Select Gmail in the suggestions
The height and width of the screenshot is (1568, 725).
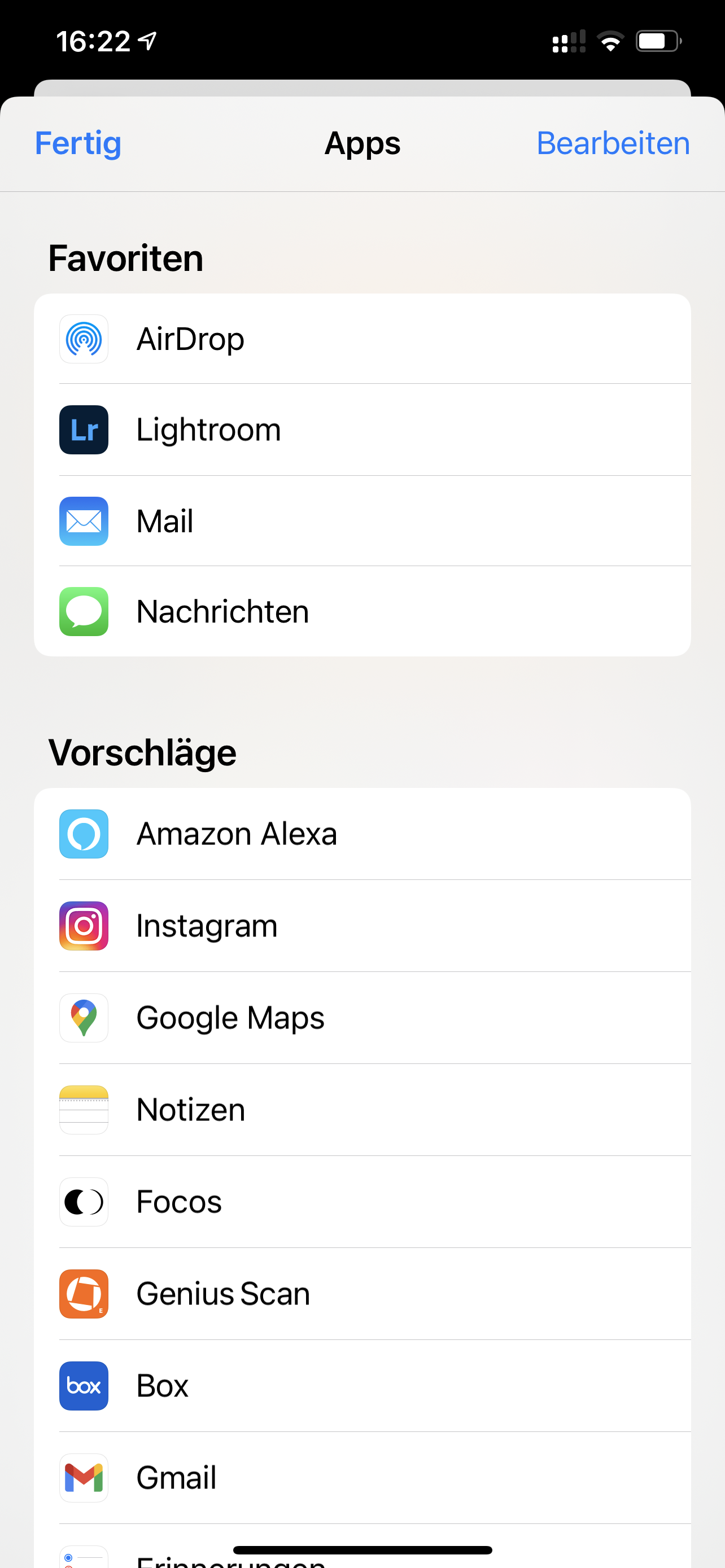coord(361,1477)
